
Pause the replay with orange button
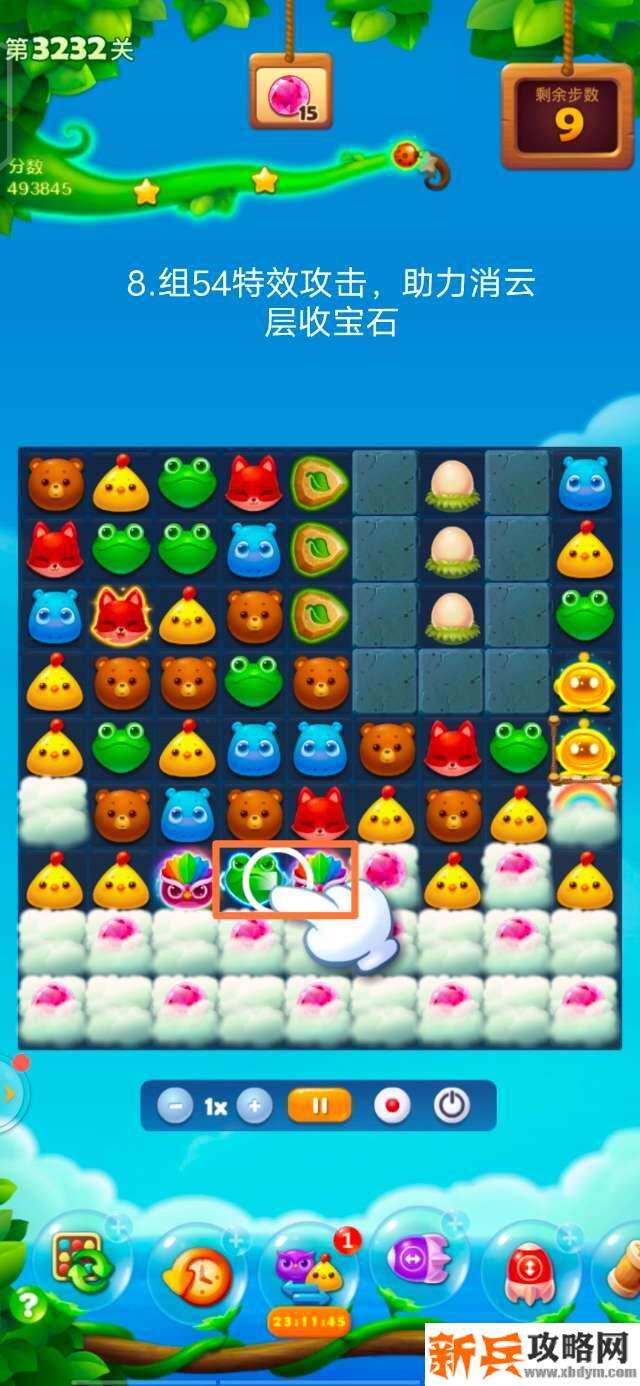point(320,1106)
